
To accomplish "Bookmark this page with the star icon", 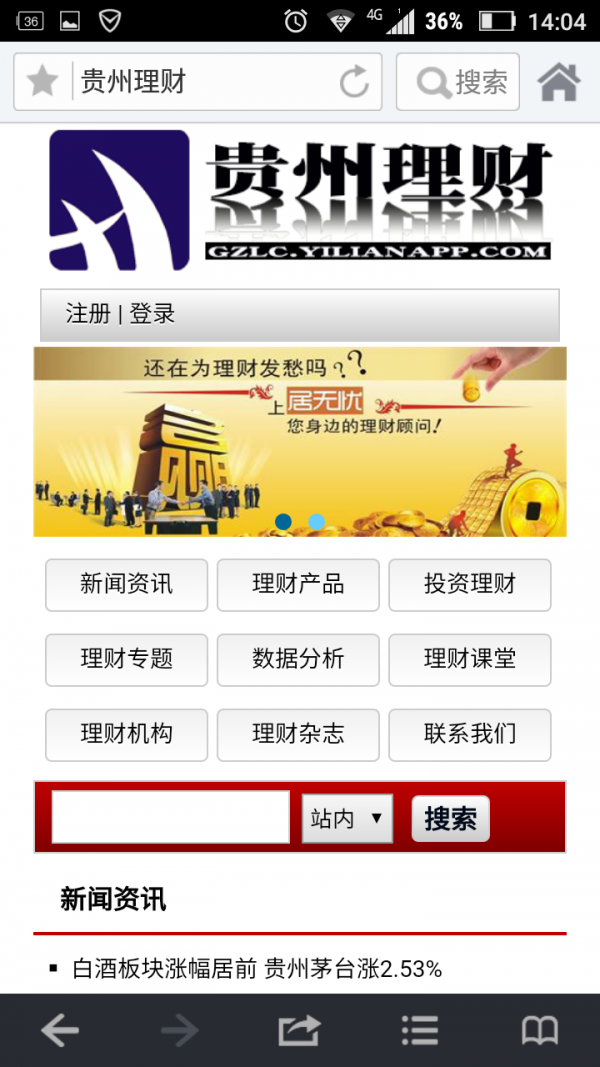I will pos(43,81).
